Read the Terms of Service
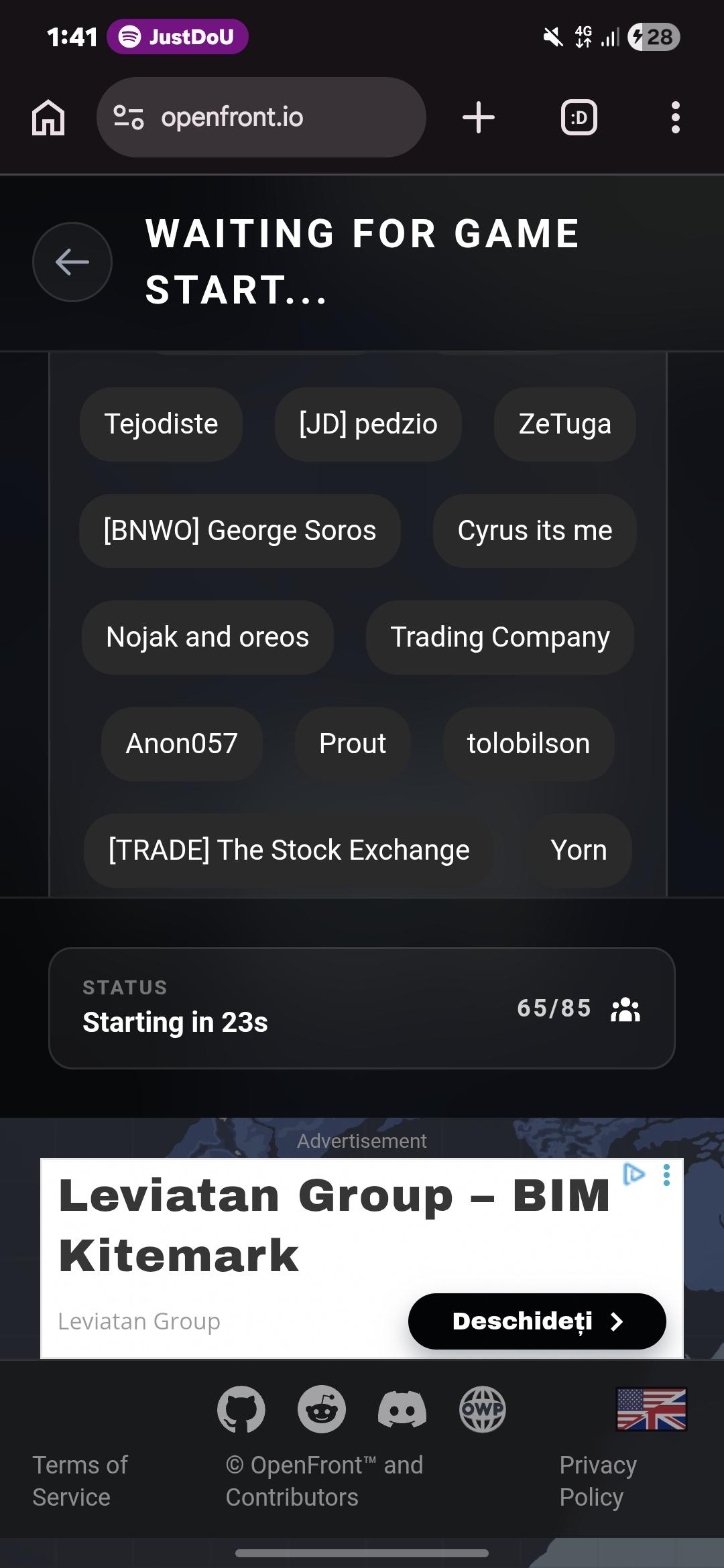 click(x=80, y=1481)
